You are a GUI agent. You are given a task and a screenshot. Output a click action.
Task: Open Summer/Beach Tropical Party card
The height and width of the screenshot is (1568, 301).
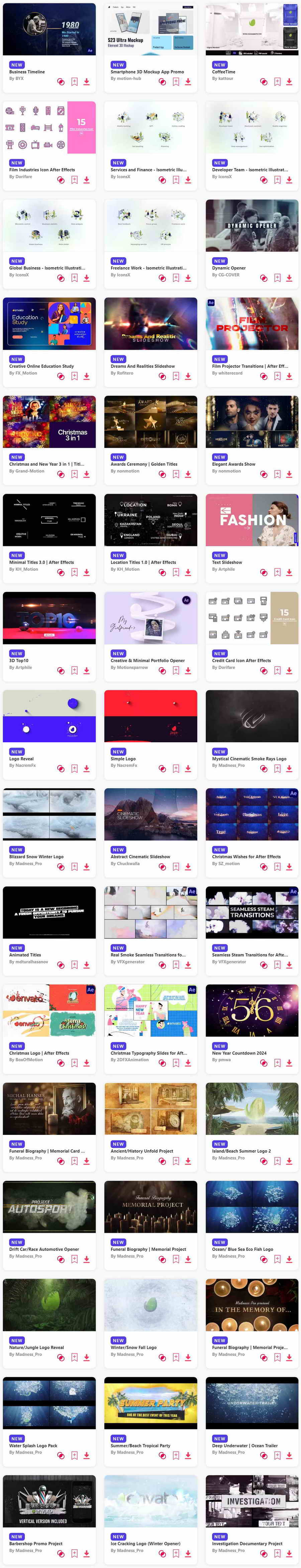click(151, 1403)
